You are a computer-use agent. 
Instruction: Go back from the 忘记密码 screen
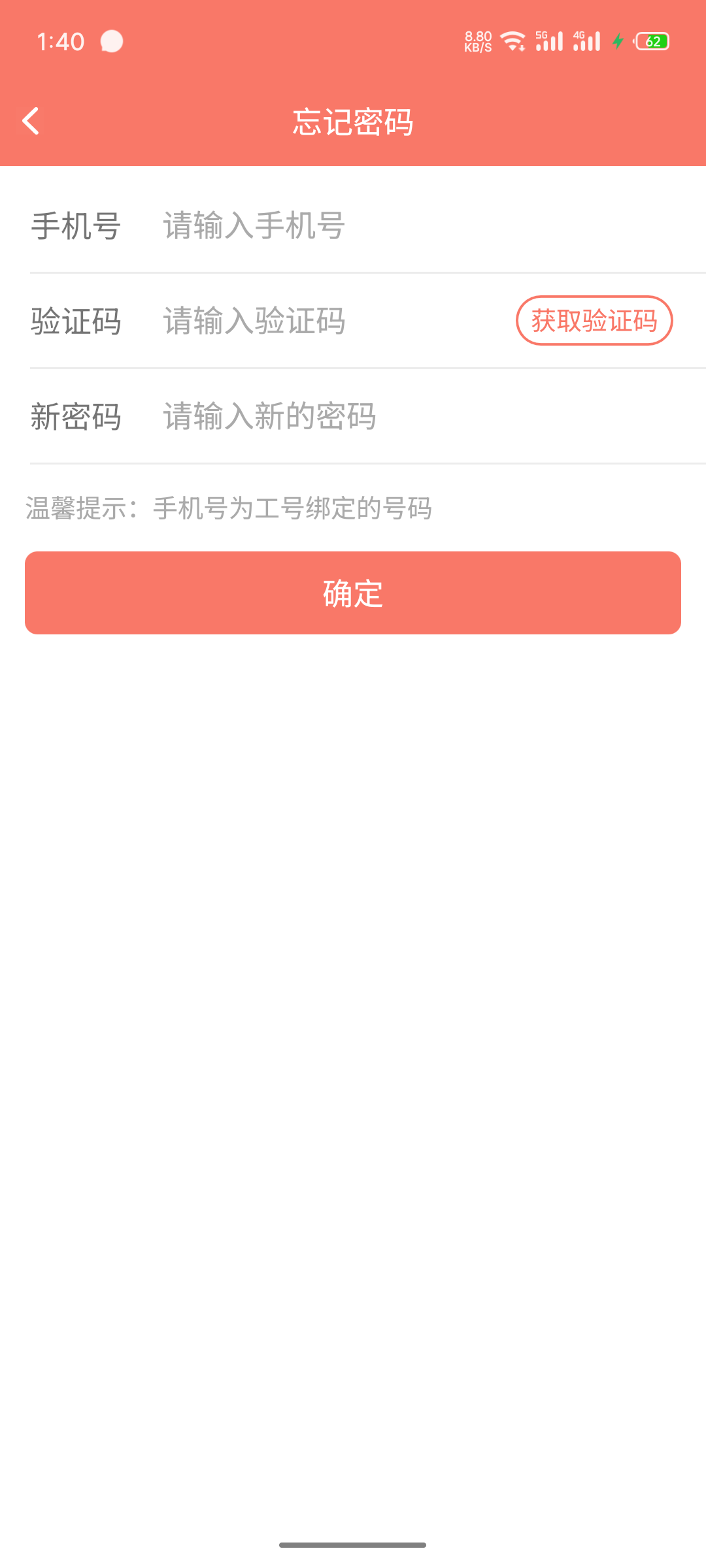coord(31,122)
